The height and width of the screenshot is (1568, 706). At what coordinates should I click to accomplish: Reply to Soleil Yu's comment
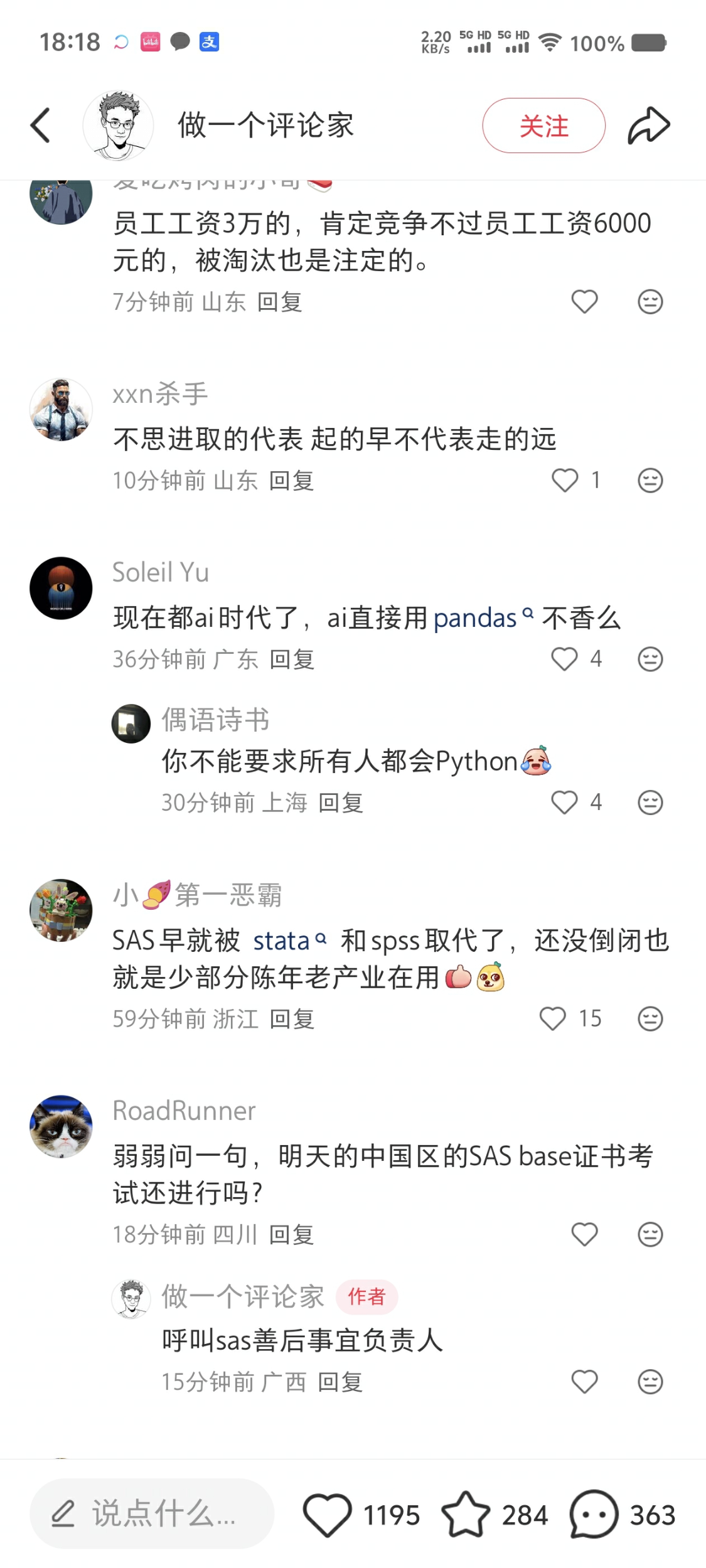292,659
